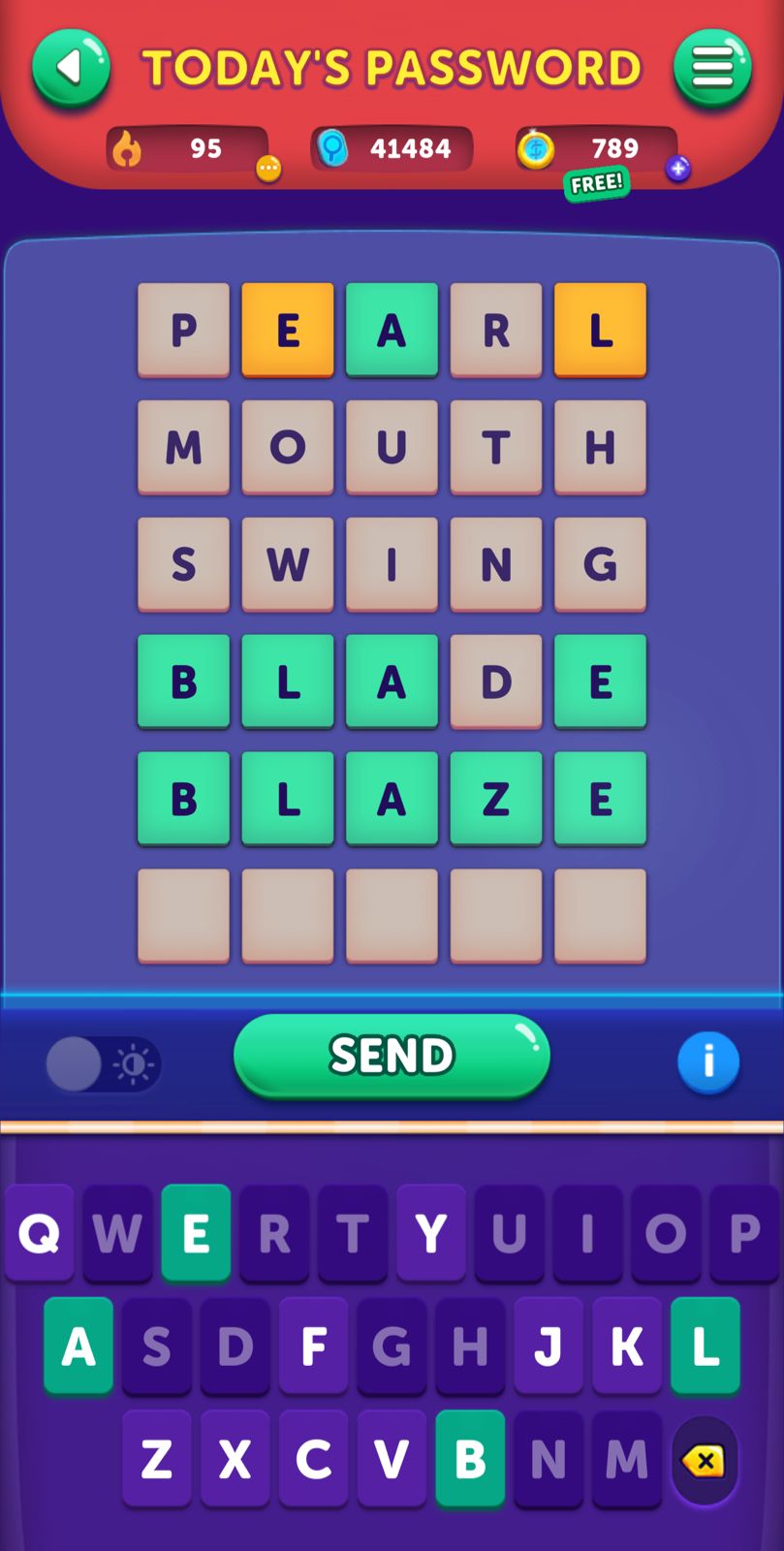Type the letter K key
Viewport: 784px width, 1551px height.
626,1346
